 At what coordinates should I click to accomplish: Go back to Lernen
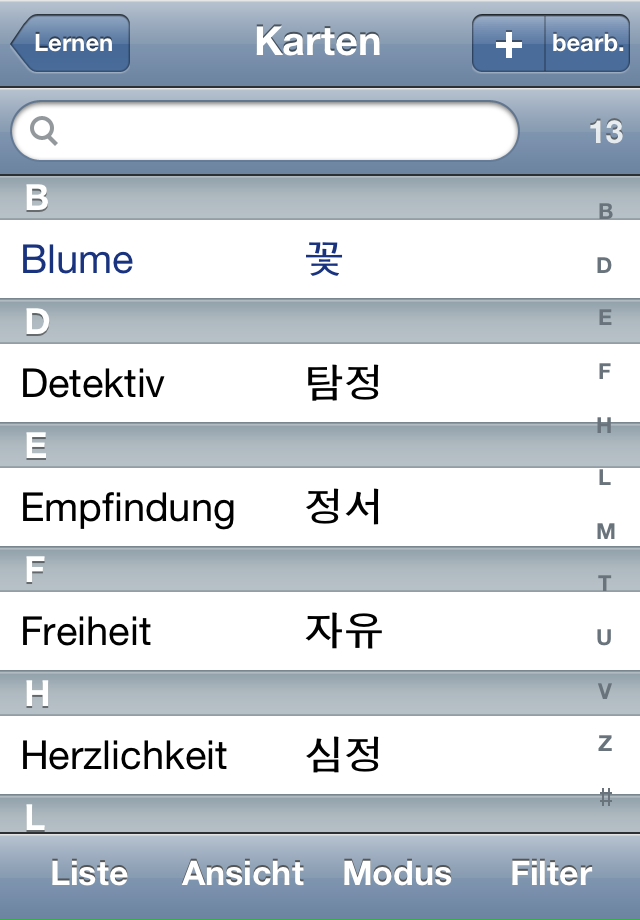(72, 43)
